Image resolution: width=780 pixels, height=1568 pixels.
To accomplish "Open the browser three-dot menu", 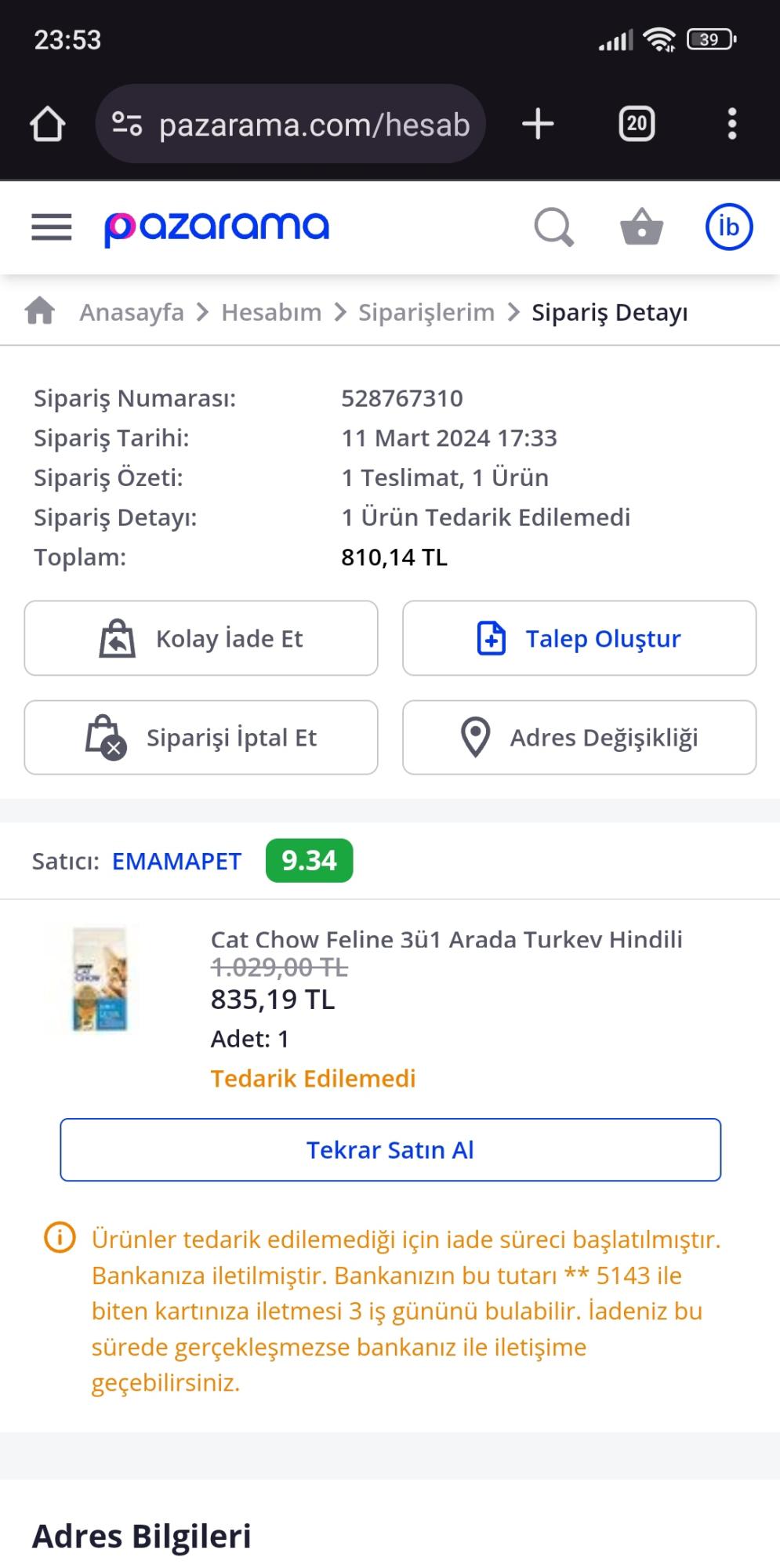I will (732, 123).
